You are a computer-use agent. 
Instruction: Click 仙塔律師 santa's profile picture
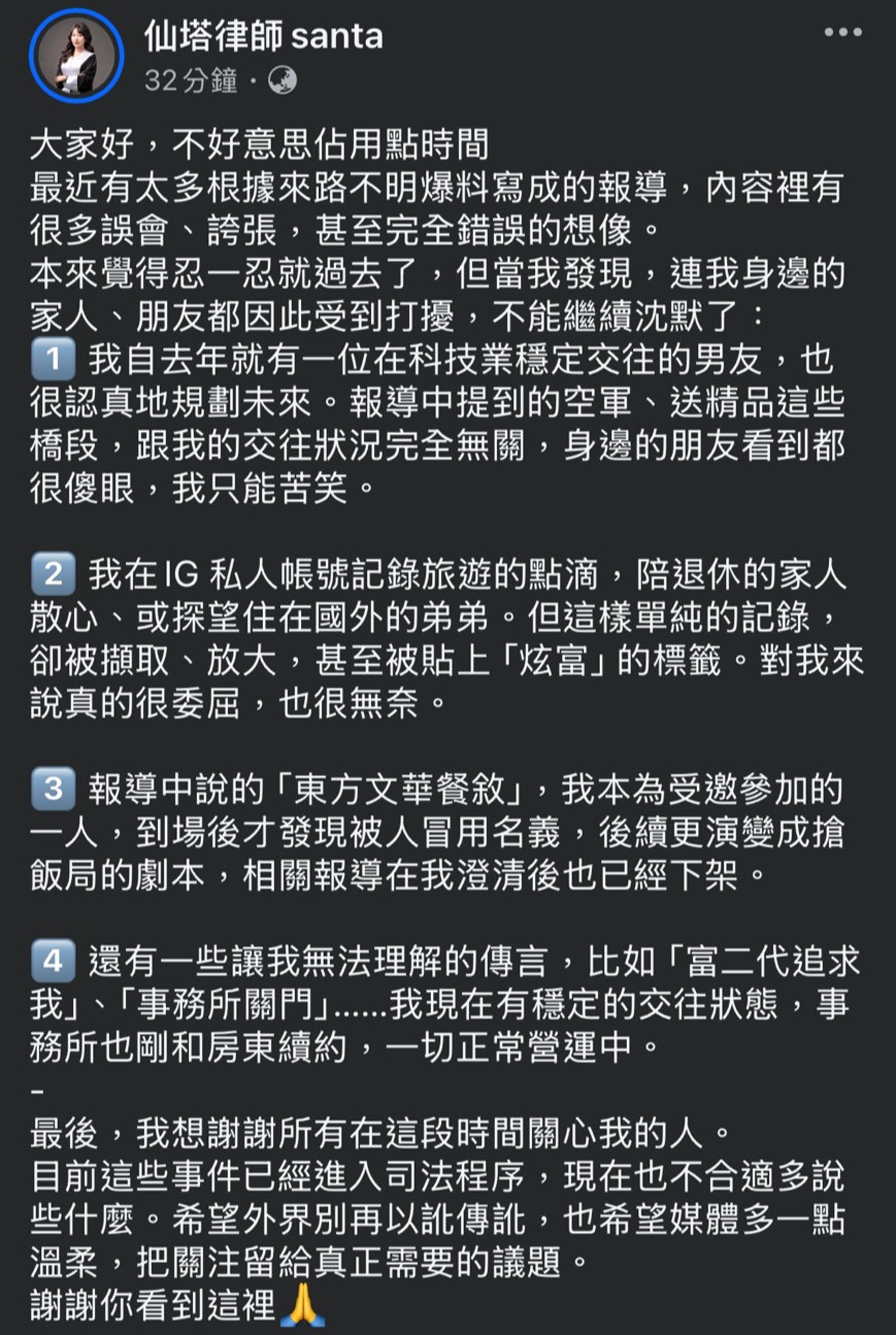pyautogui.click(x=77, y=54)
